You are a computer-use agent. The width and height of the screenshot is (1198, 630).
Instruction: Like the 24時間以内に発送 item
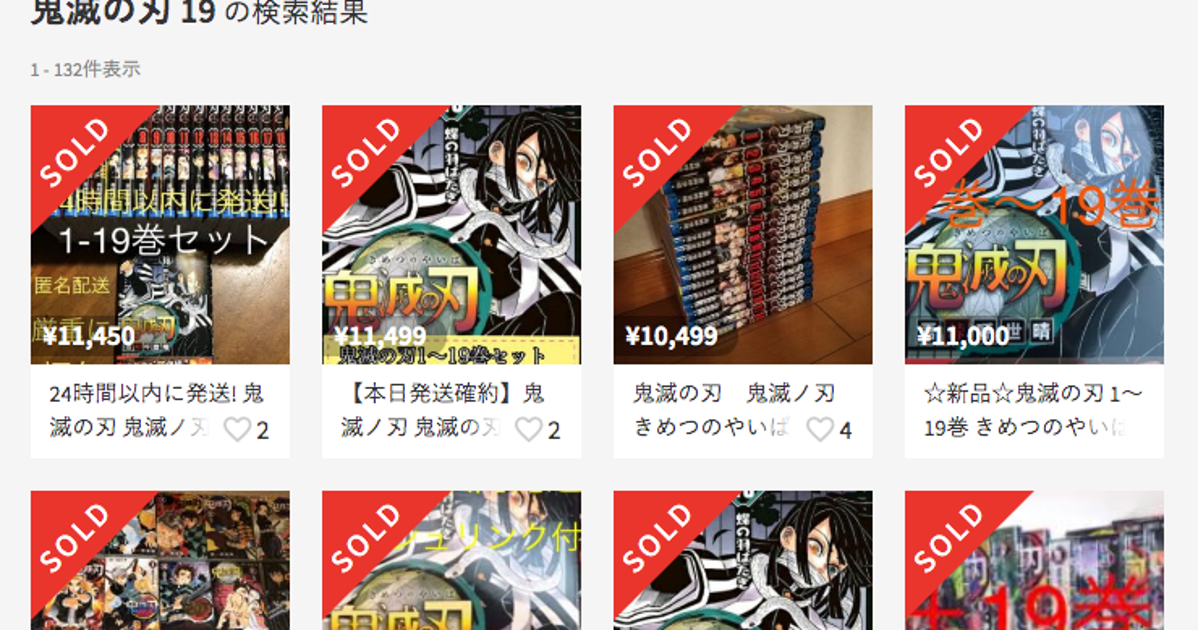(x=238, y=430)
